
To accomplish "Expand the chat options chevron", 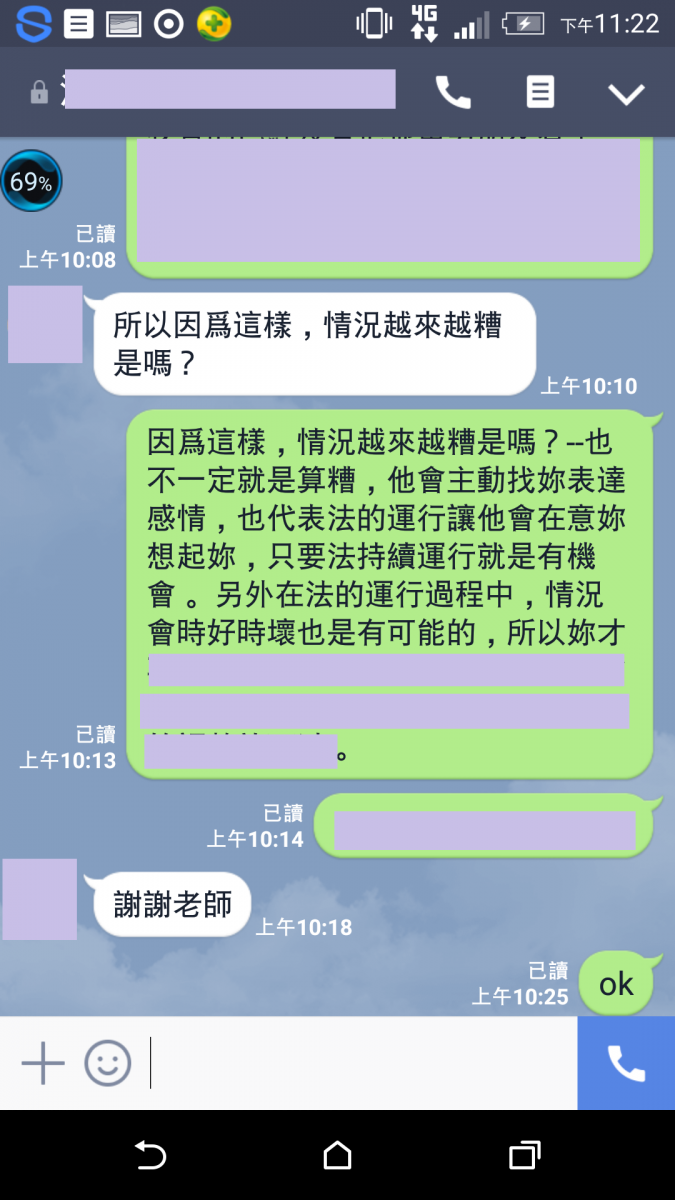I will point(627,94).
